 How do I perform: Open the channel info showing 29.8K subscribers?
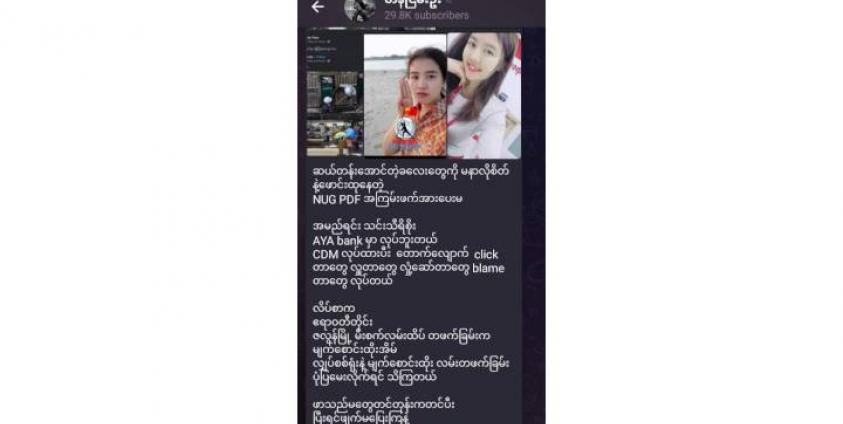tap(426, 16)
